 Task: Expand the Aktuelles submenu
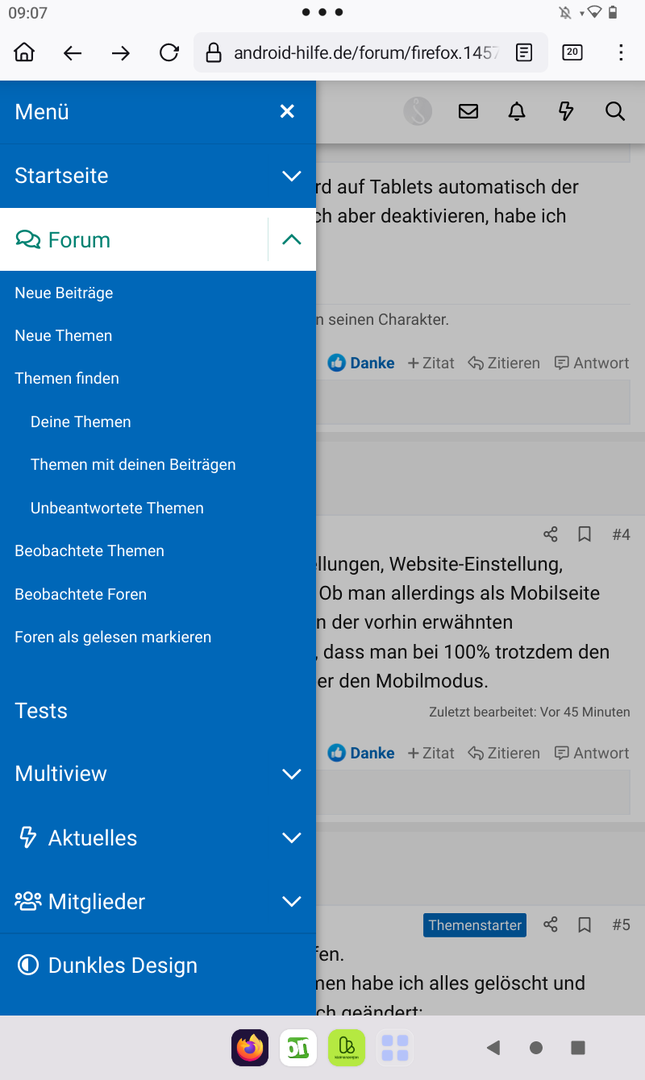tap(291, 838)
